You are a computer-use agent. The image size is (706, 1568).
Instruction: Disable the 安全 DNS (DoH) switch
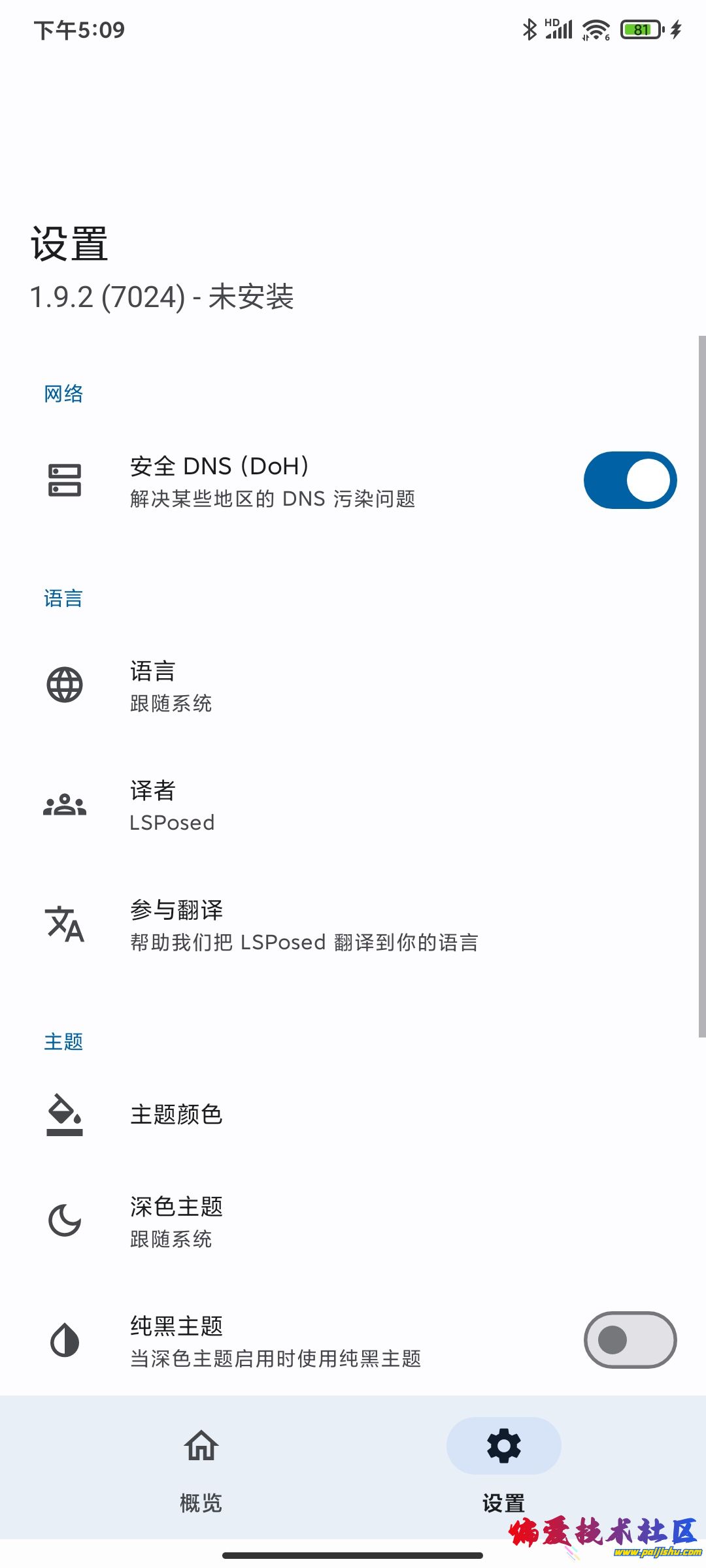(x=630, y=480)
